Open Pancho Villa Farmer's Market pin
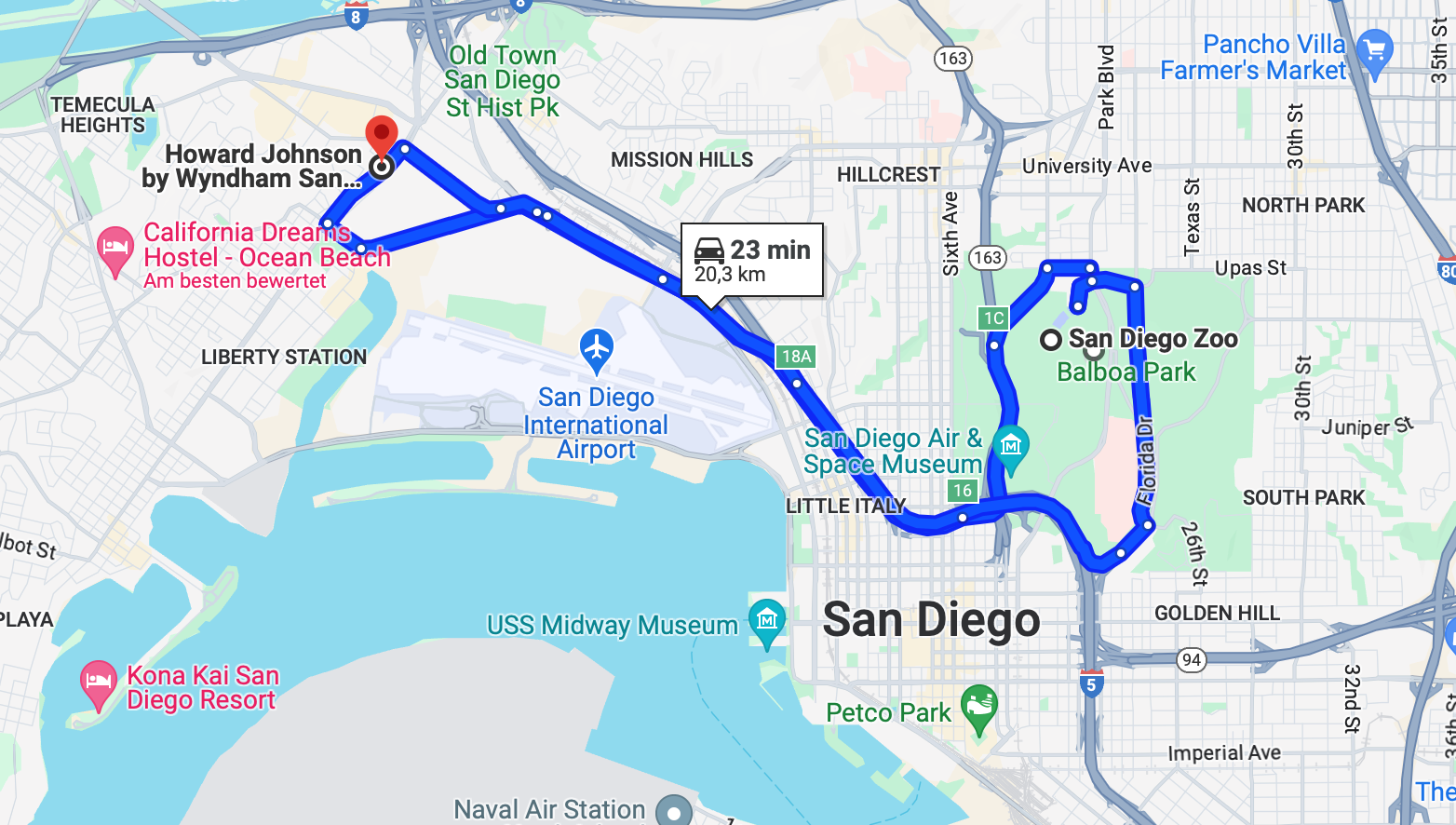This screenshot has width=1456, height=825. coord(1374,50)
